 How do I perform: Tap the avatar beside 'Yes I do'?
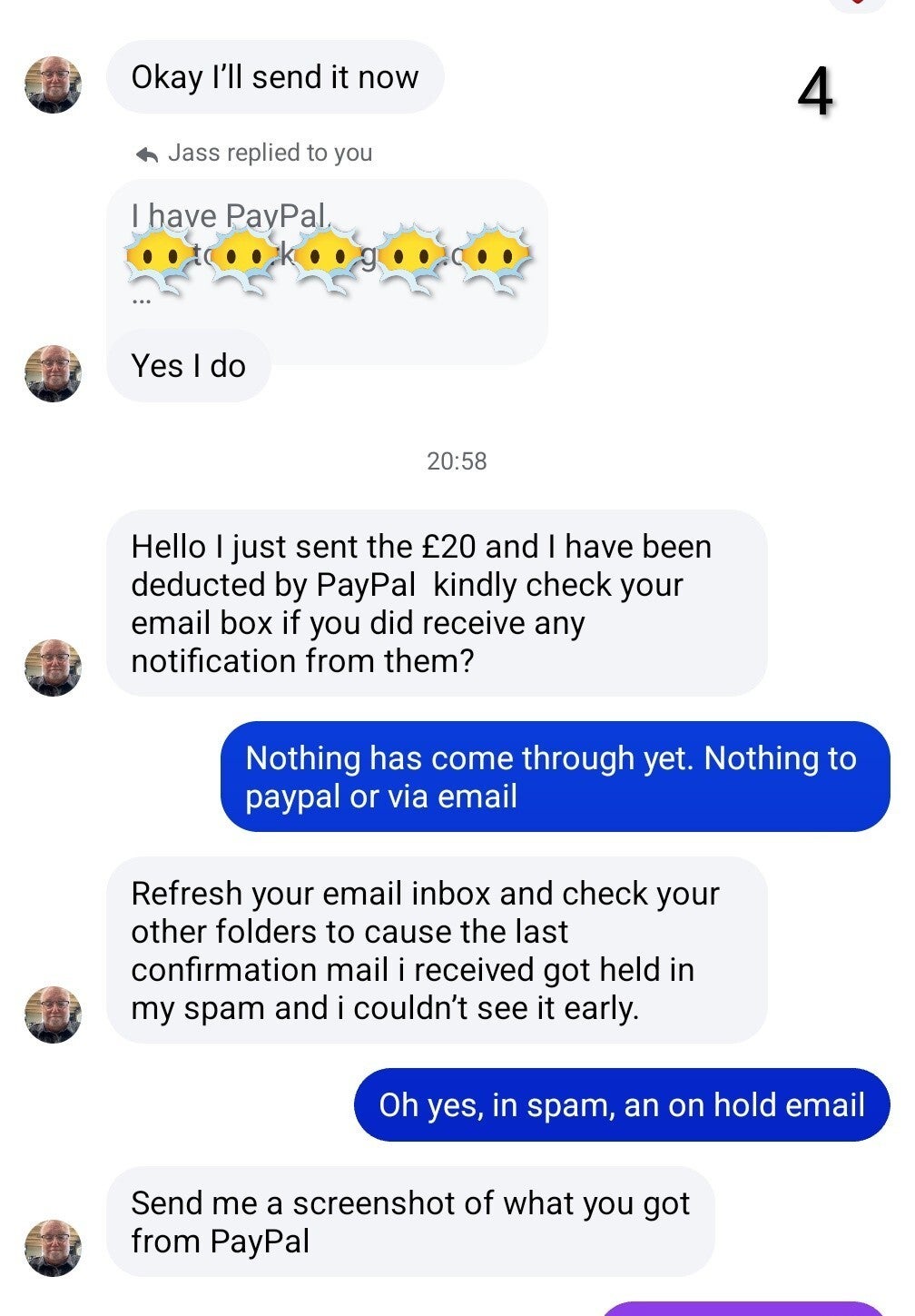pyautogui.click(x=53, y=373)
